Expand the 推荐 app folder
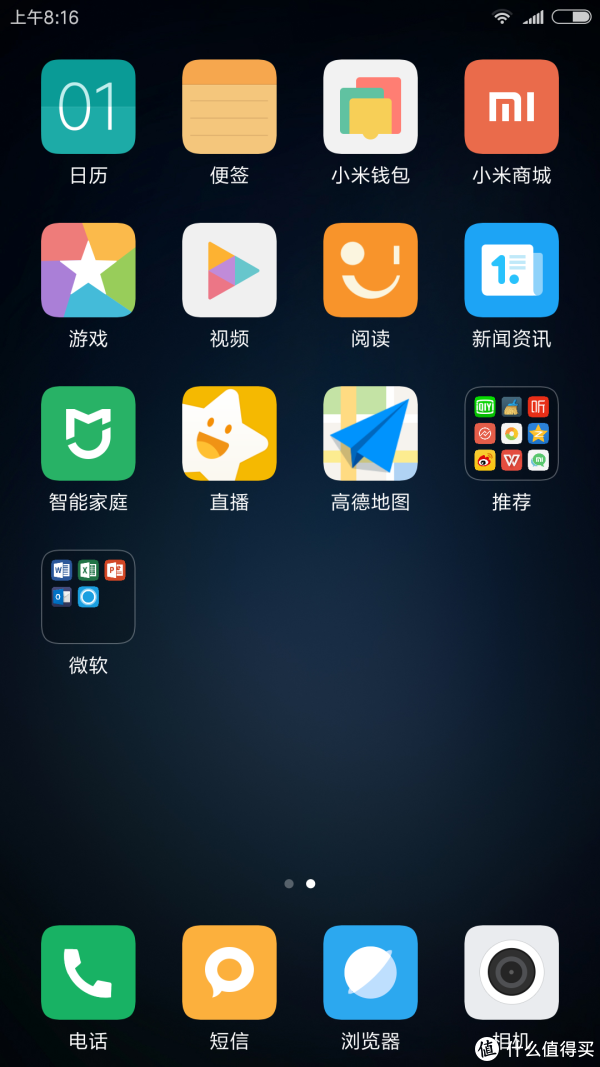600x1067 pixels. (511, 433)
